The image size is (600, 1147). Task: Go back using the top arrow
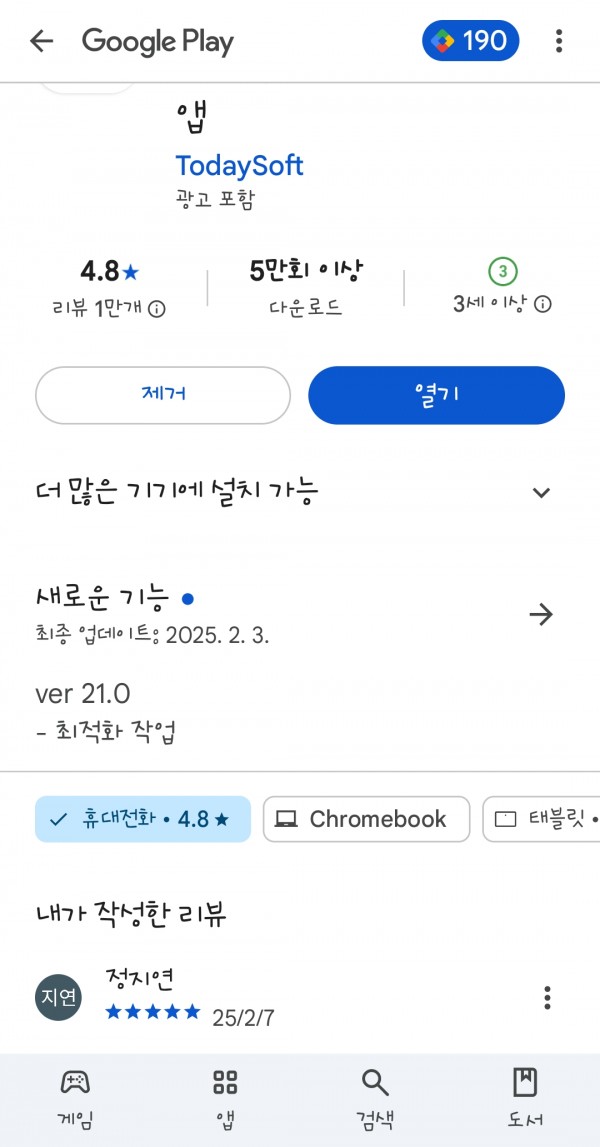(42, 41)
